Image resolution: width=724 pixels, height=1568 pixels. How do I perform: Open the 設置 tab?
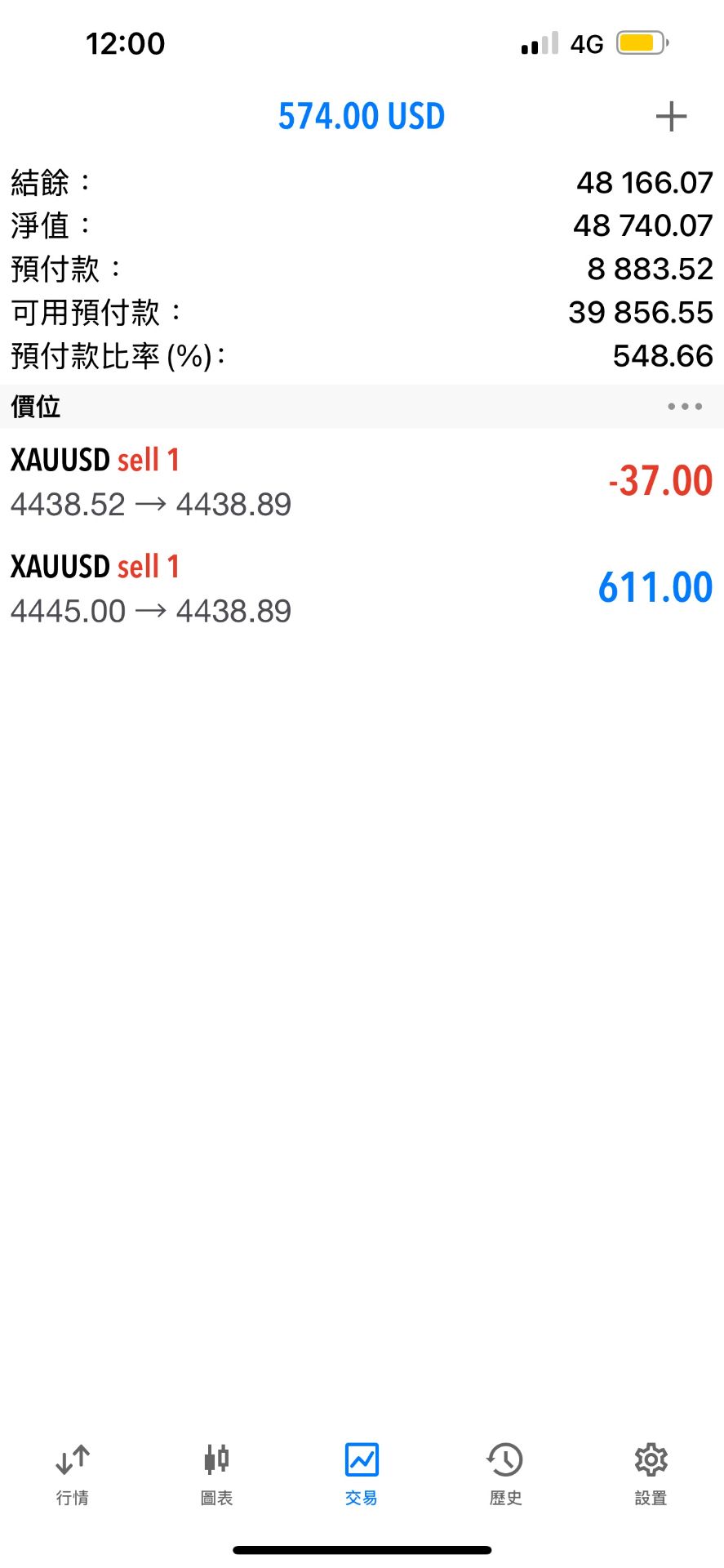(x=651, y=1473)
